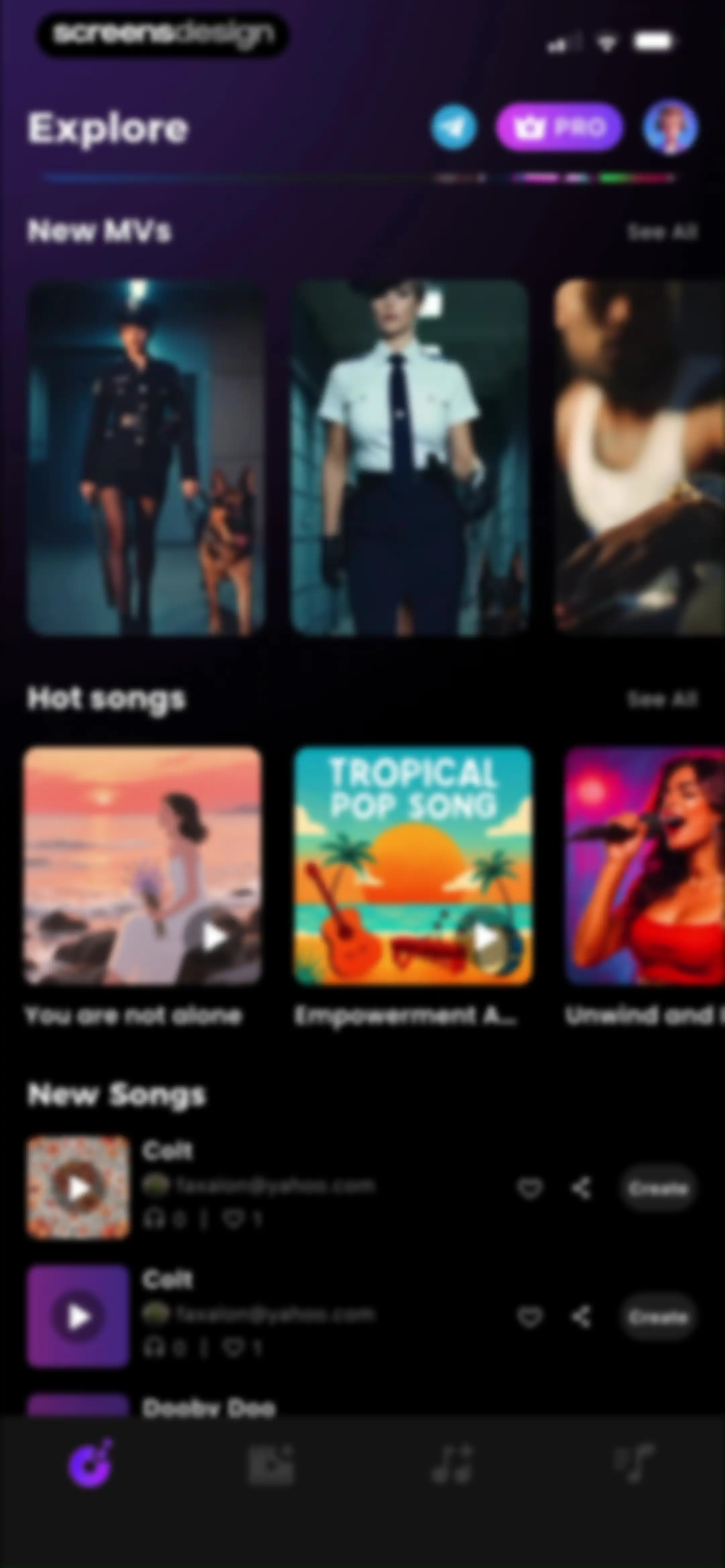Tap the PRO upgrade button
The width and height of the screenshot is (725, 1568).
560,127
